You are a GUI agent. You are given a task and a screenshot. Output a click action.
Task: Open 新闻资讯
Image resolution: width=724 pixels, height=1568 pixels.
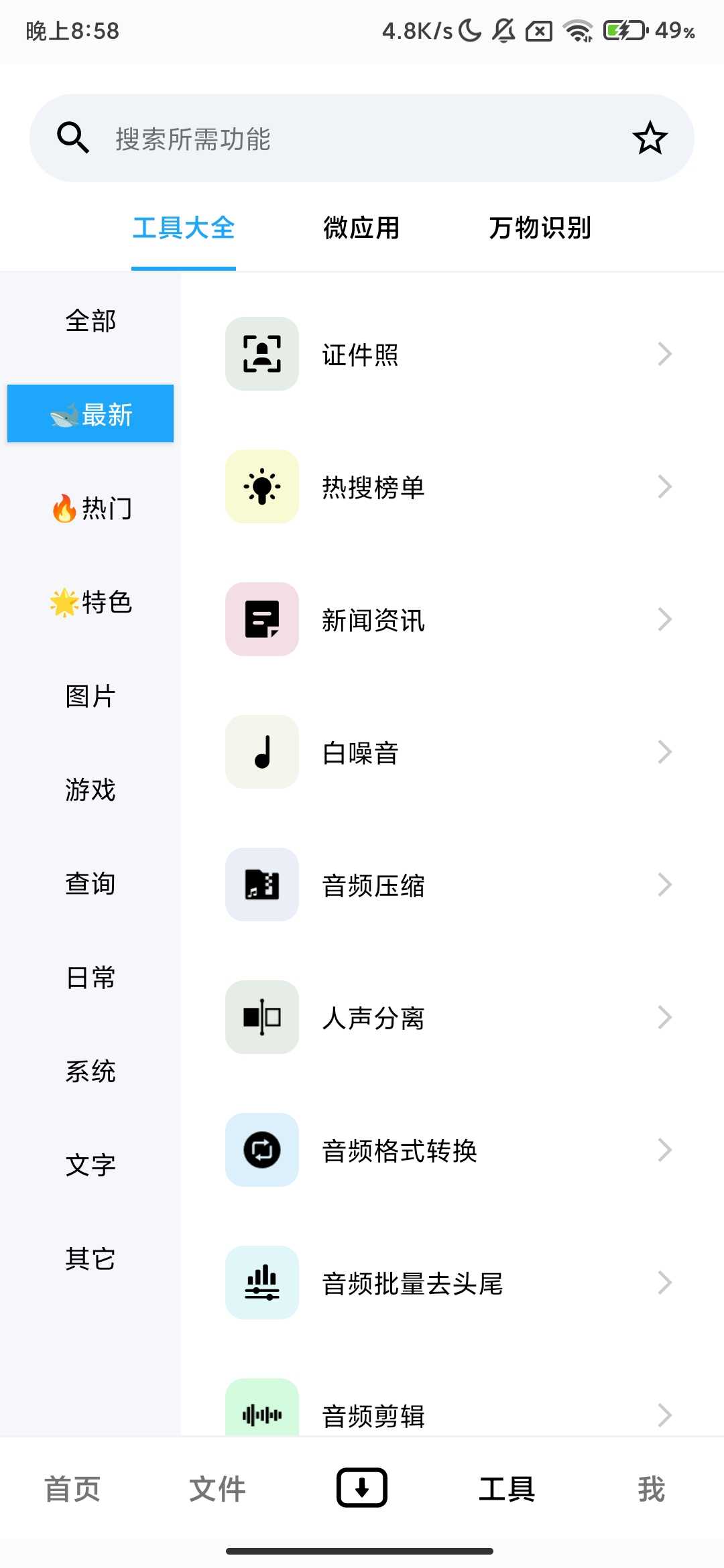449,619
